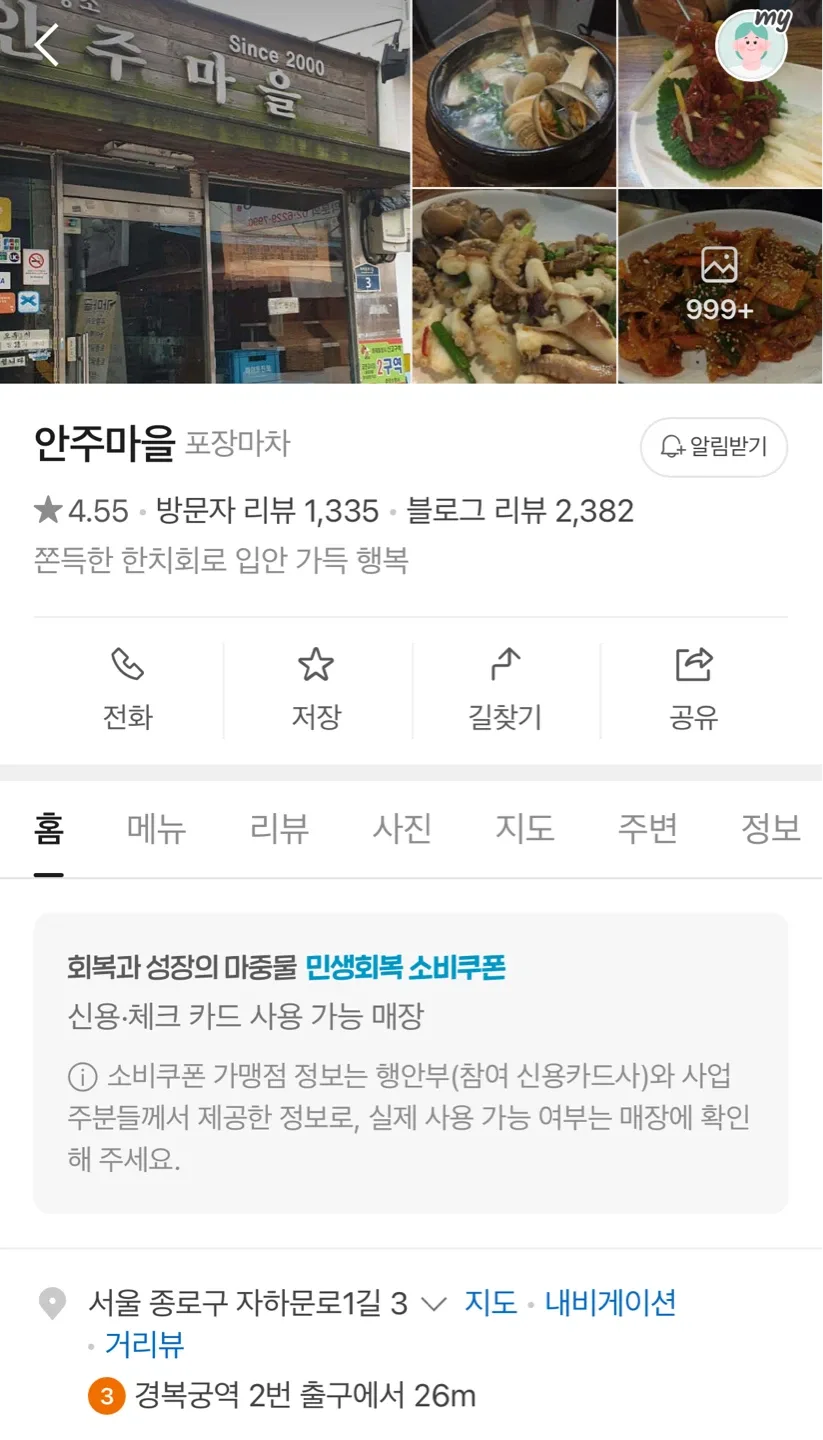Go back using the top-left arrow
Viewport: 823px width, 1440px height.
pyautogui.click(x=47, y=45)
